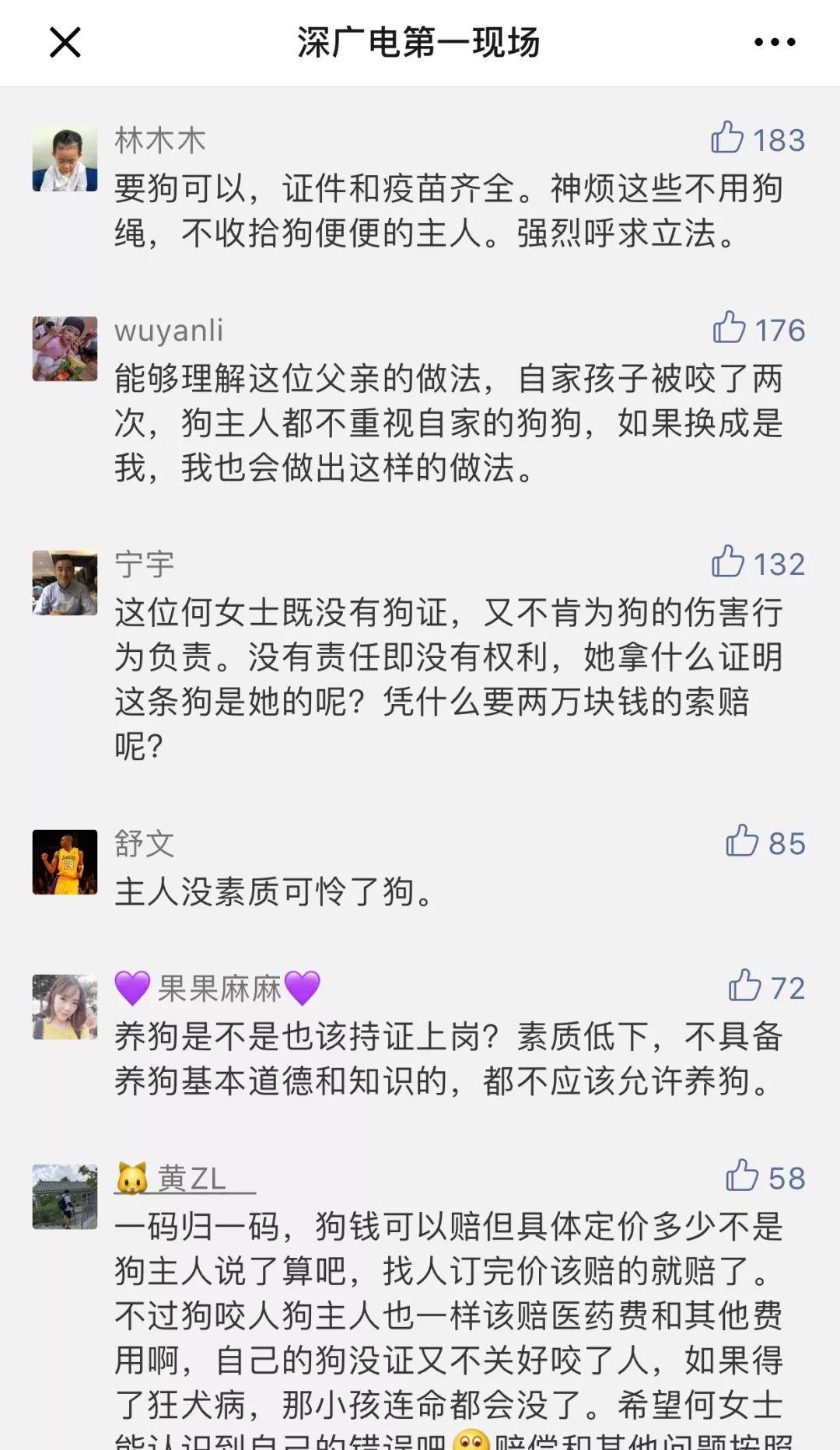Close the 深广电第一现场 article page

click(65, 43)
